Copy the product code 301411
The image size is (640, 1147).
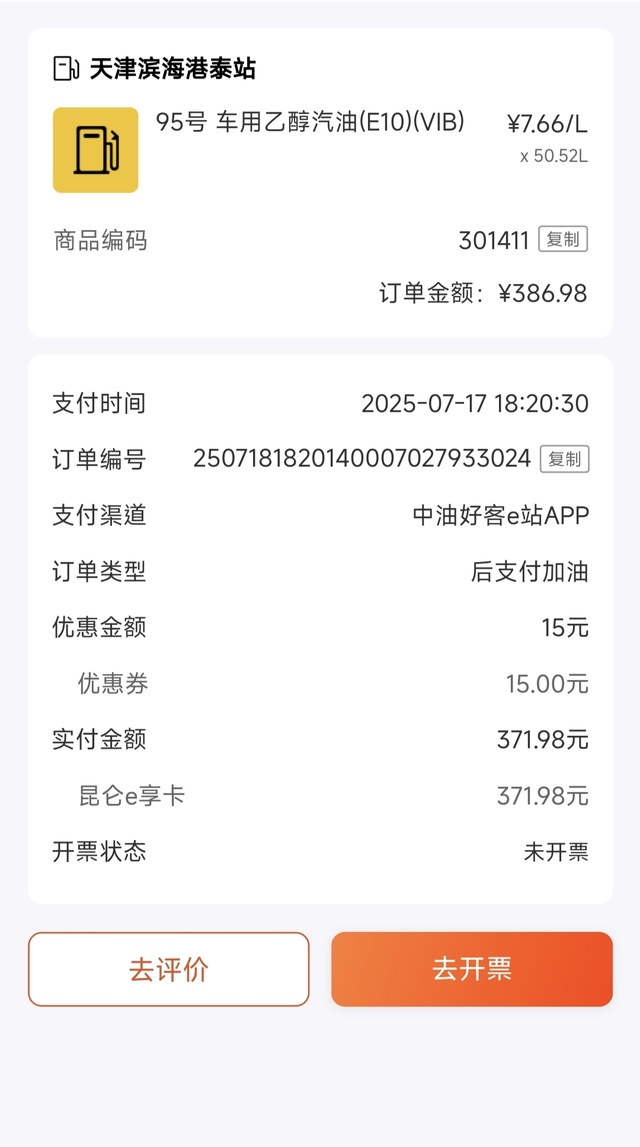[563, 239]
